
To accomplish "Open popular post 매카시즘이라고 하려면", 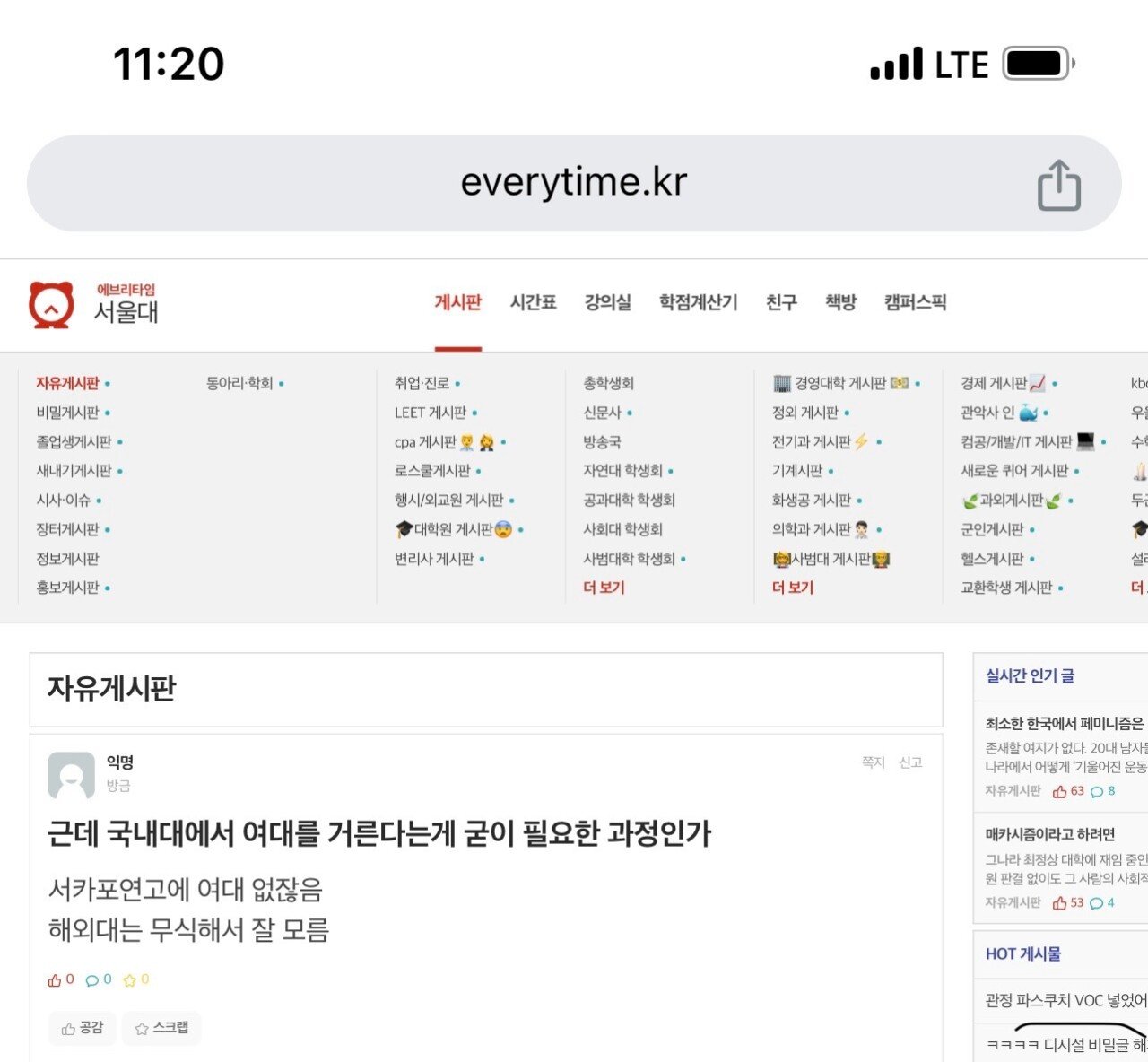I will (1049, 834).
